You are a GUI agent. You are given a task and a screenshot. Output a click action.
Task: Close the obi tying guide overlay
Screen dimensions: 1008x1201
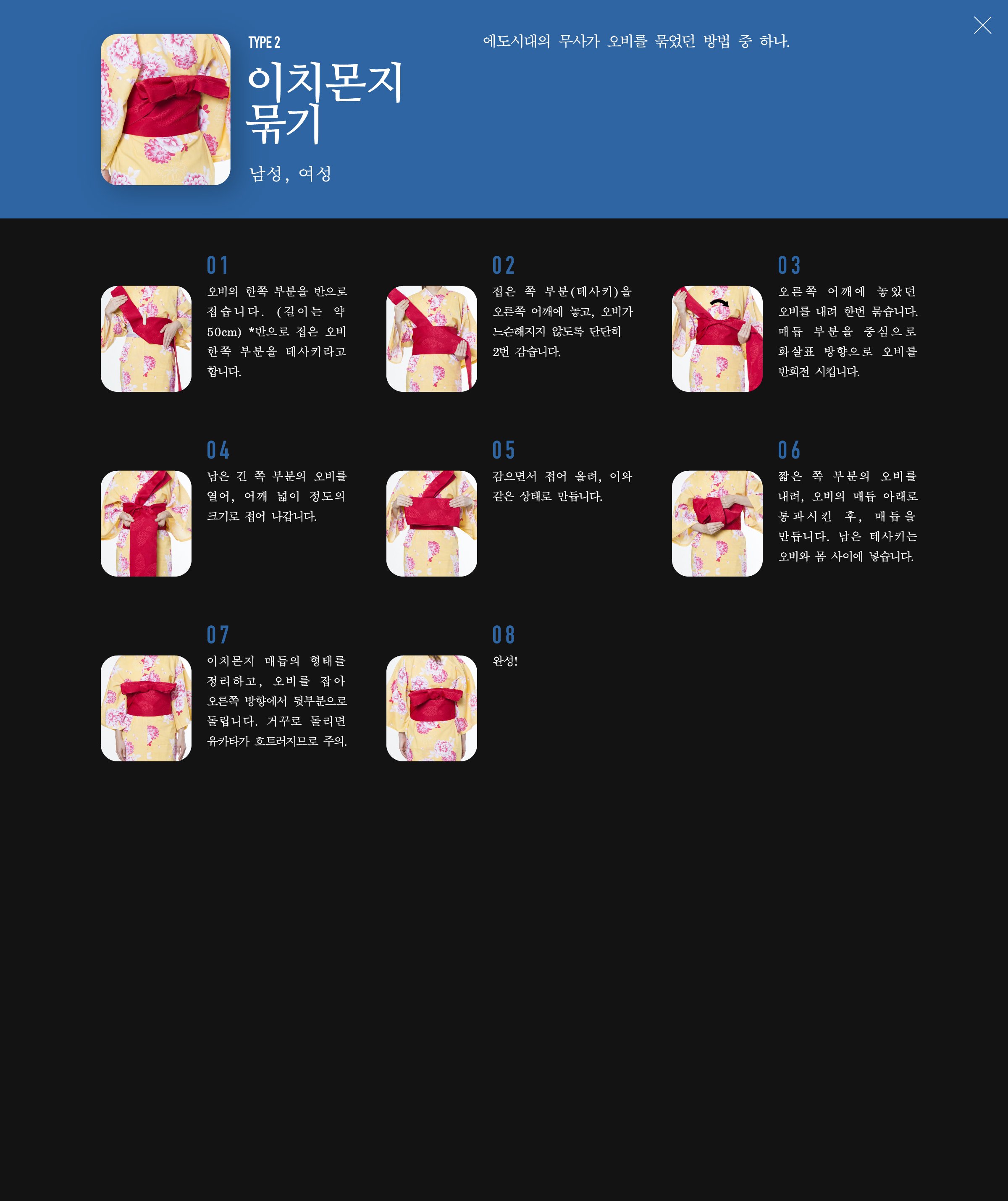click(982, 25)
